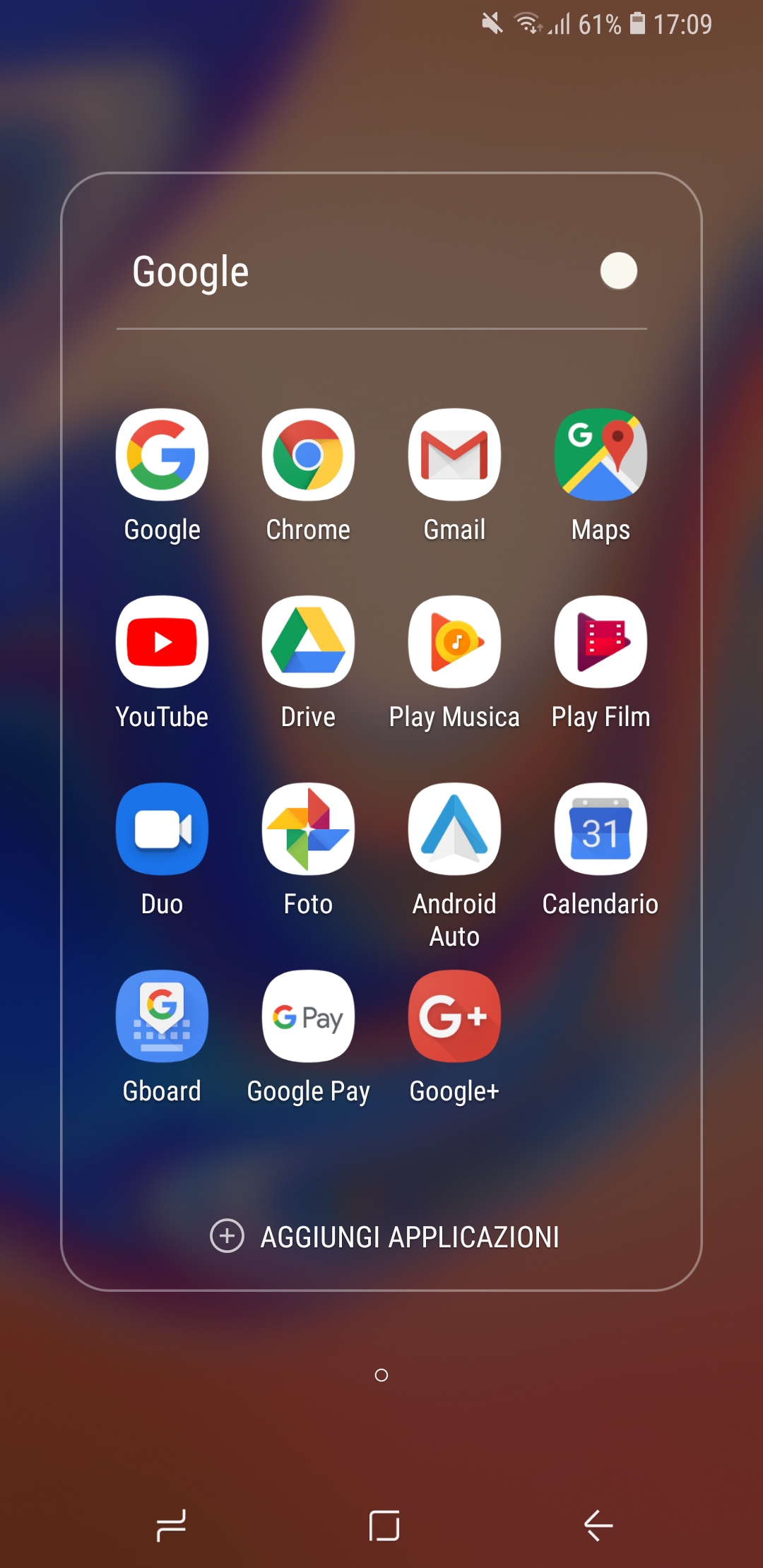Go back with the navigation arrow
This screenshot has width=763, height=1568.
598,1526
